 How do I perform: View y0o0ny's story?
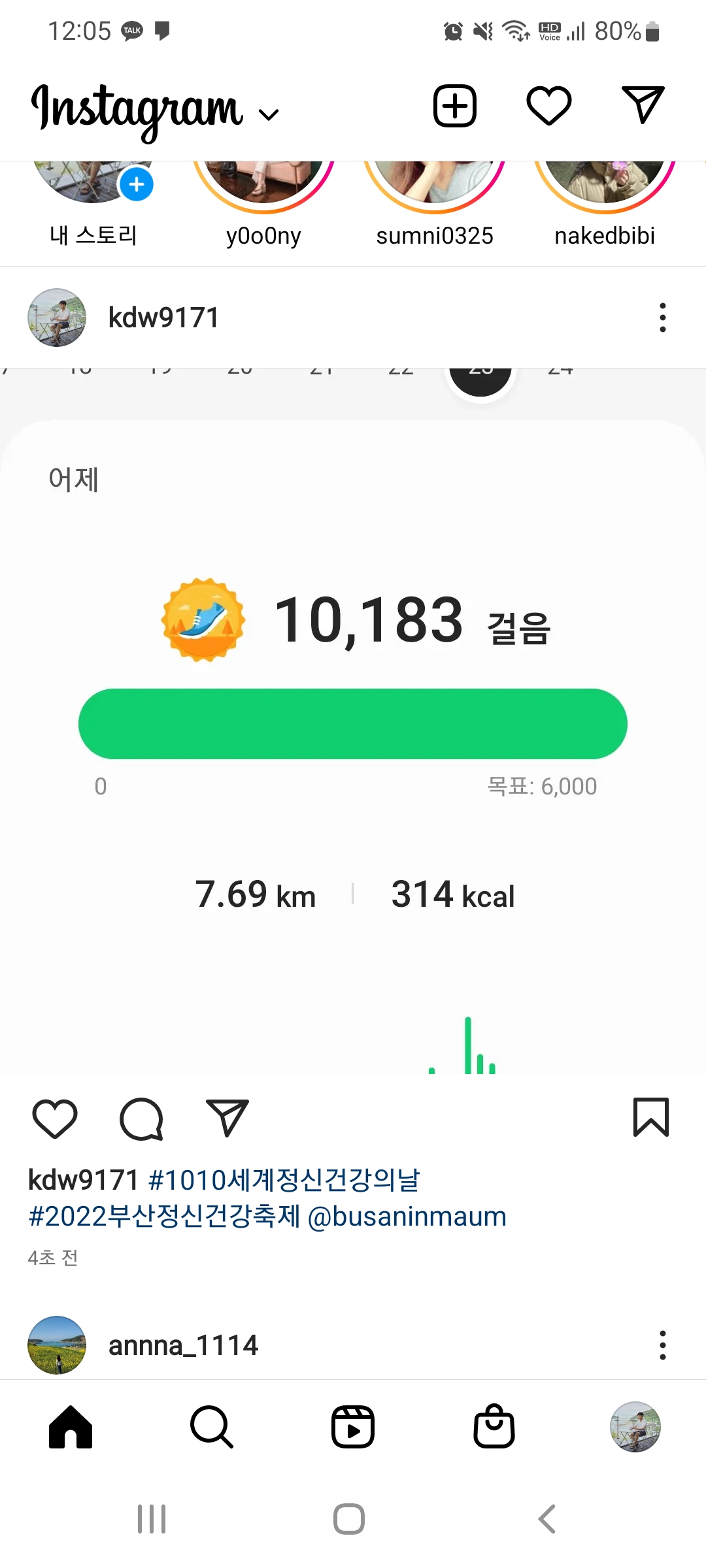pos(263,186)
